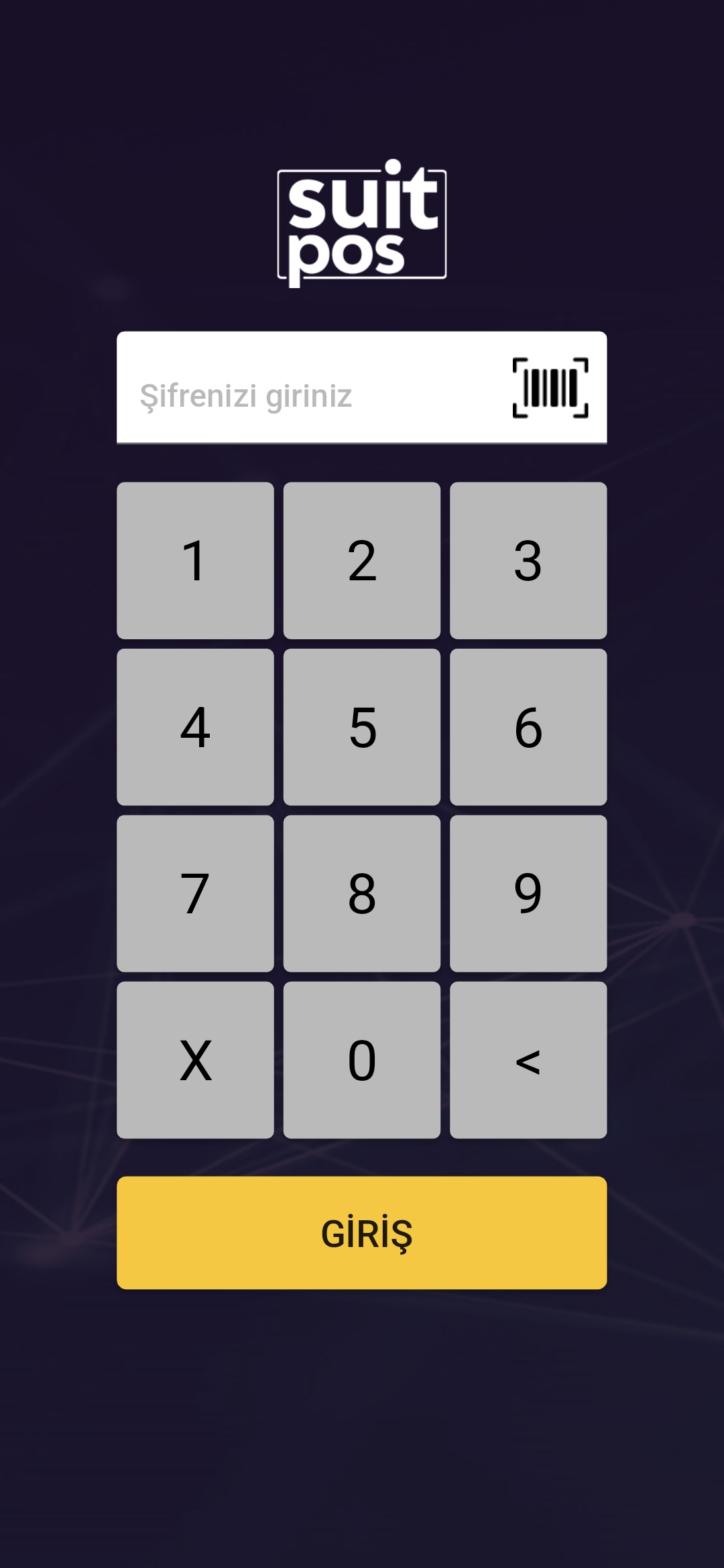Enter digit 1 on keypad
This screenshot has height=1568, width=724.
click(x=195, y=560)
